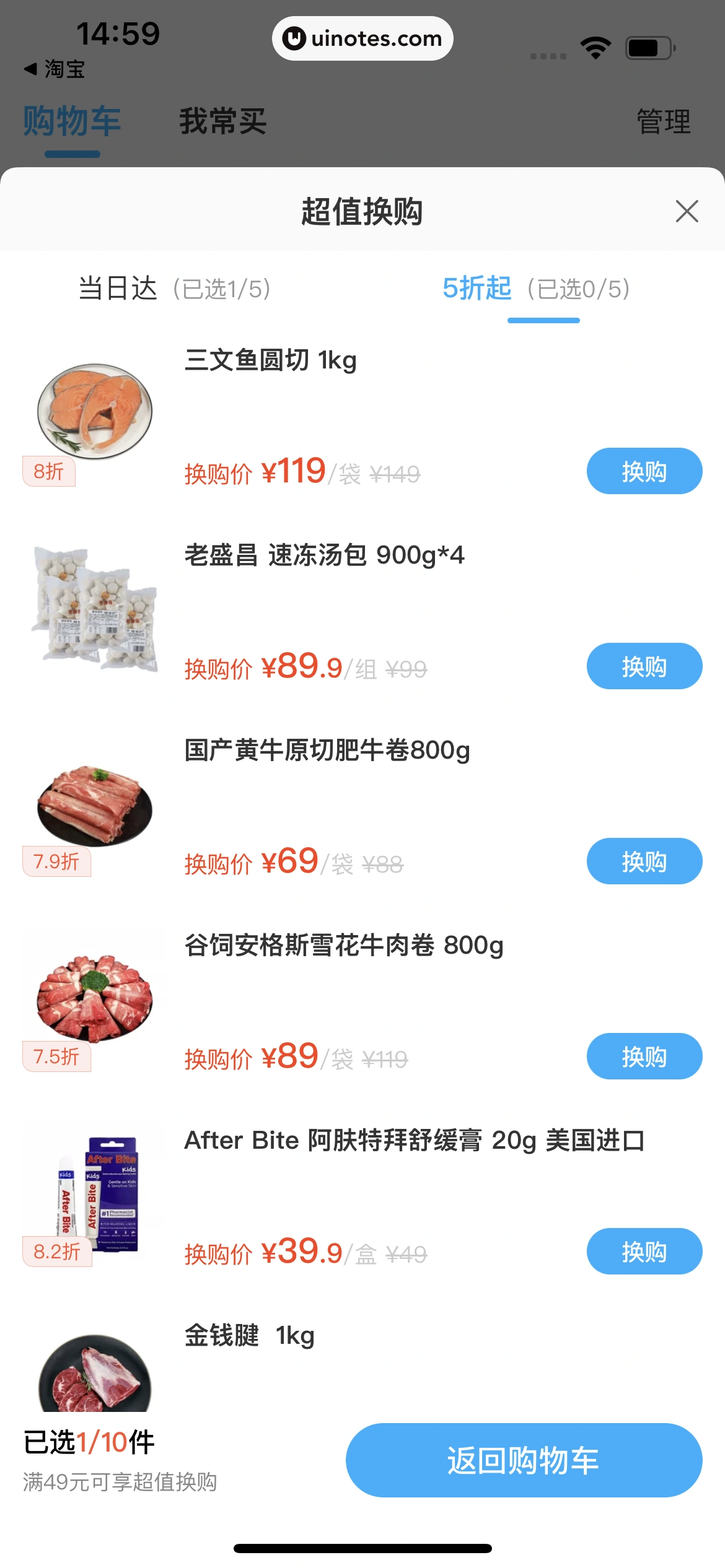This screenshot has height=1568, width=725.
Task: Switch to the 当日达 tab
Action: tap(174, 289)
